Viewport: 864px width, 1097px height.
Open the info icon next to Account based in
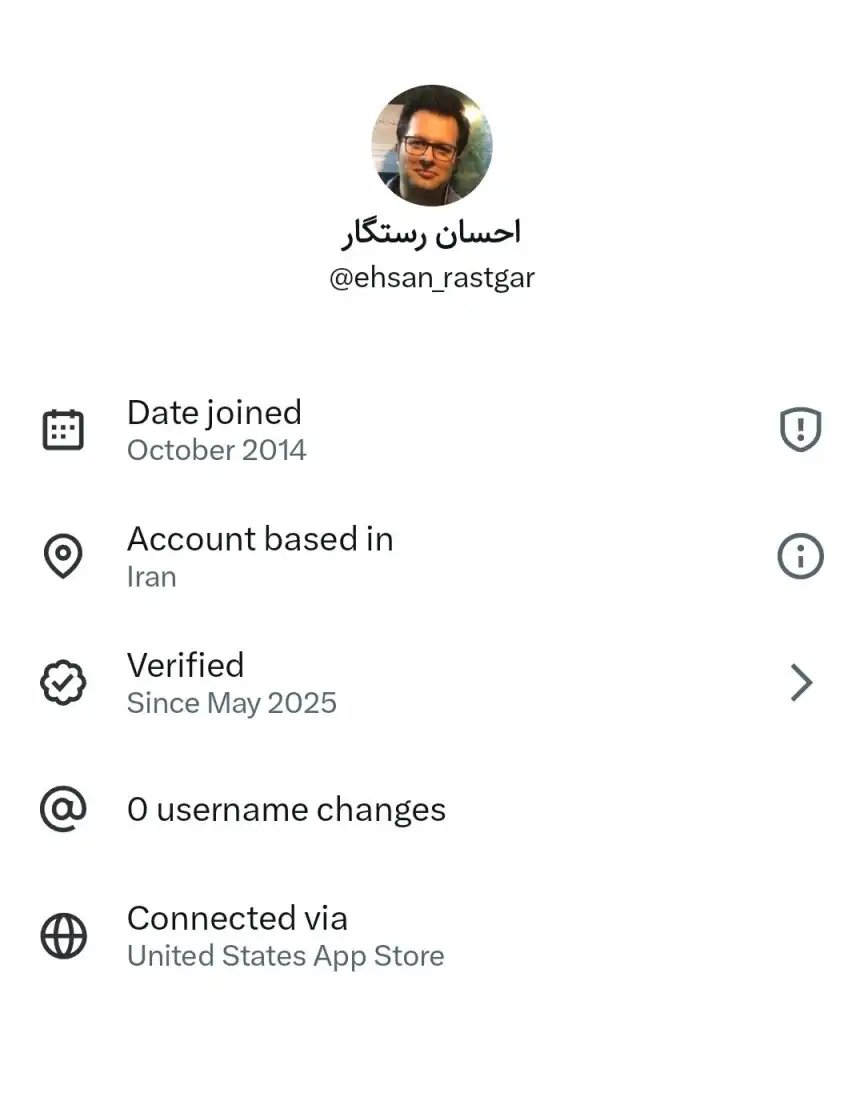tap(799, 556)
